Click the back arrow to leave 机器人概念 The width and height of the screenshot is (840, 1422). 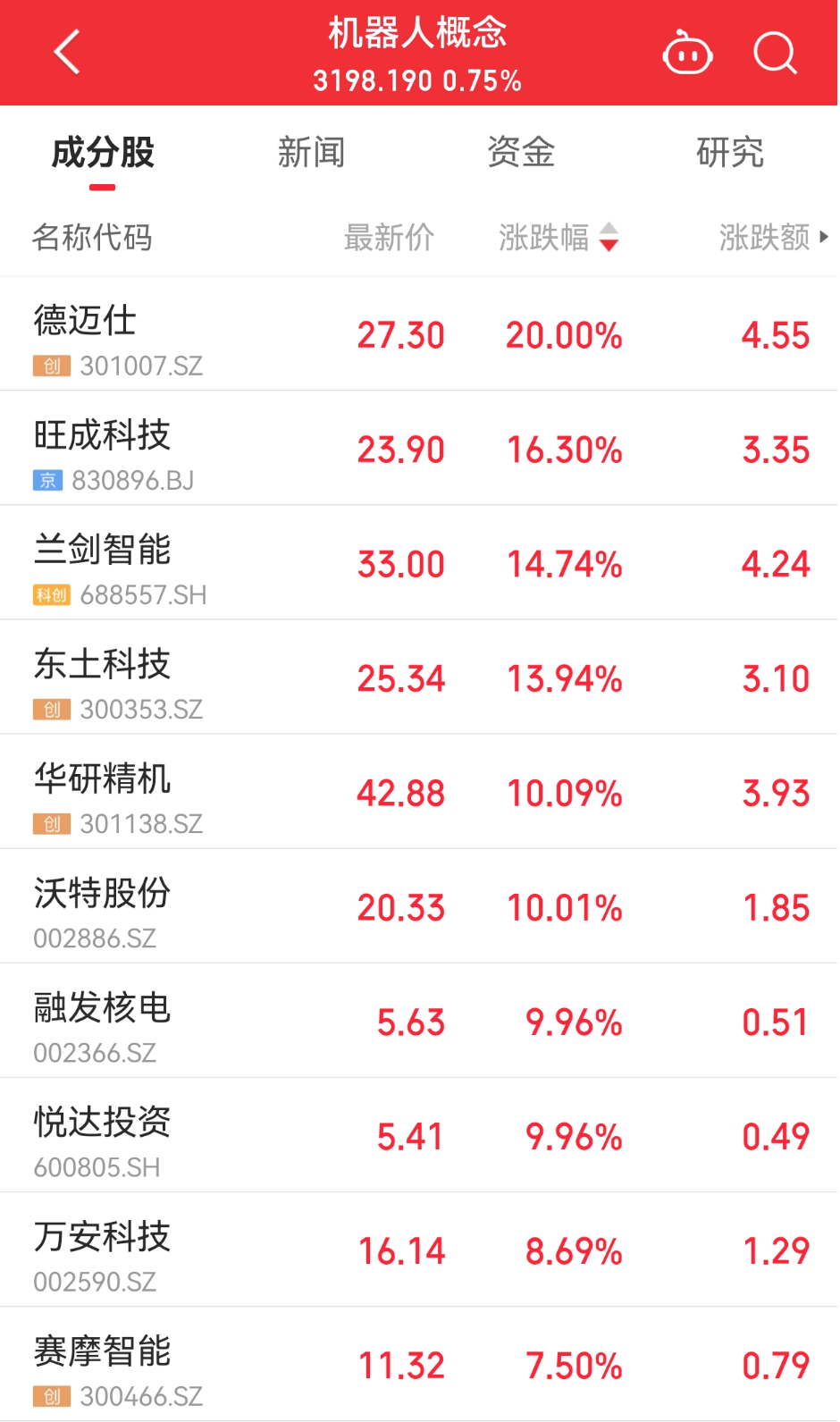67,52
